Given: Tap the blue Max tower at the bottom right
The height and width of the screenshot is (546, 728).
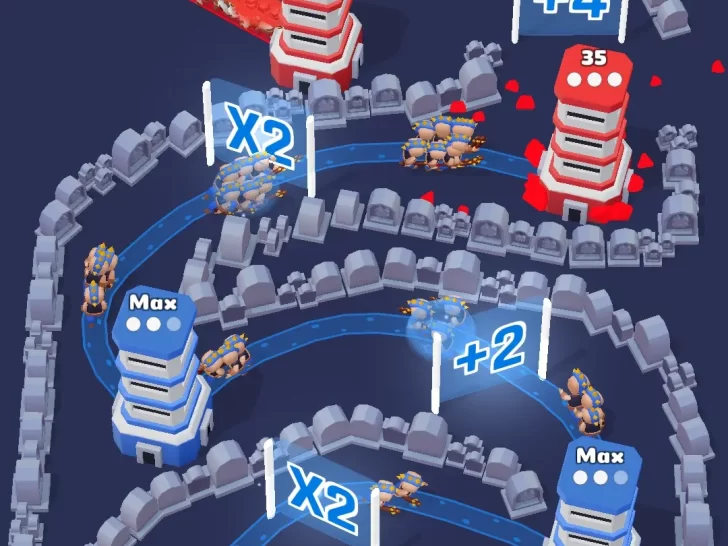Looking at the screenshot, I should pos(600,498).
